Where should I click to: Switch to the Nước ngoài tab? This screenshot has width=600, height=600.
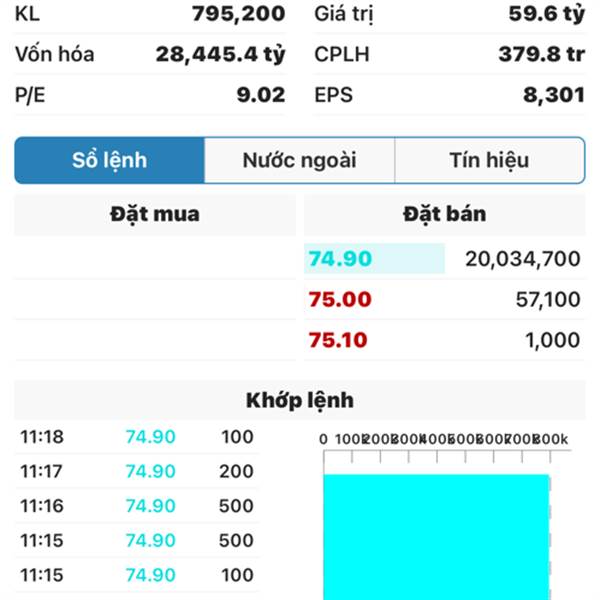coord(299,160)
